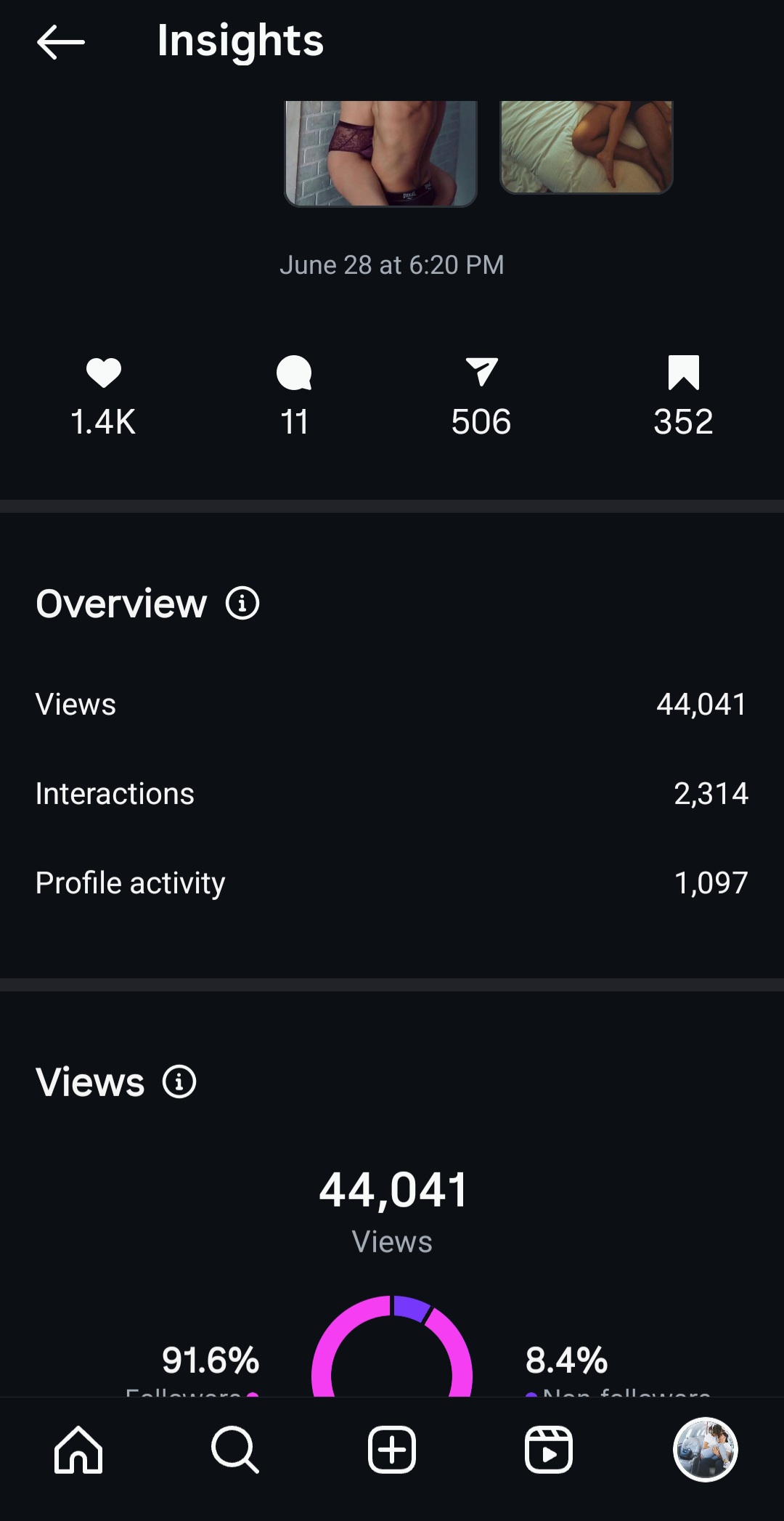Screen dimensions: 784x1521
Task: Create a new post with the plus button
Action: (392, 1450)
